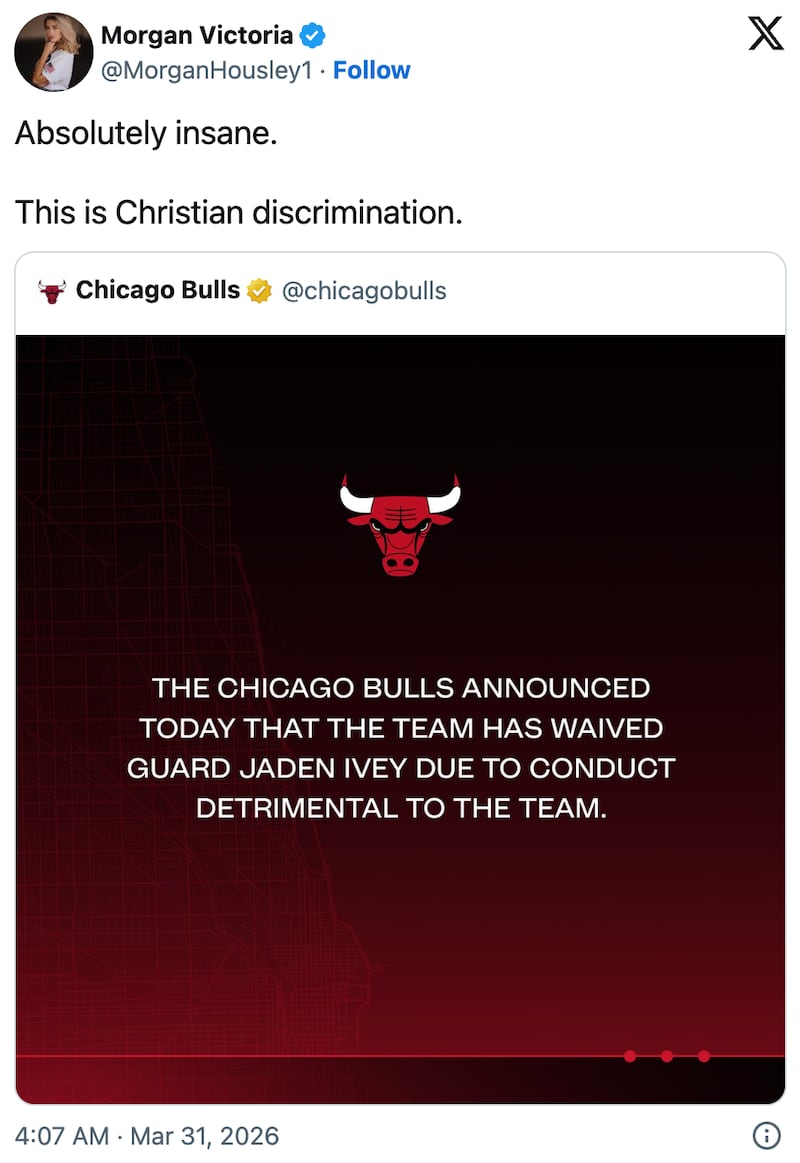The image size is (800, 1163).
Task: Open Morgan Victoria's profile name link
Action: point(197,36)
